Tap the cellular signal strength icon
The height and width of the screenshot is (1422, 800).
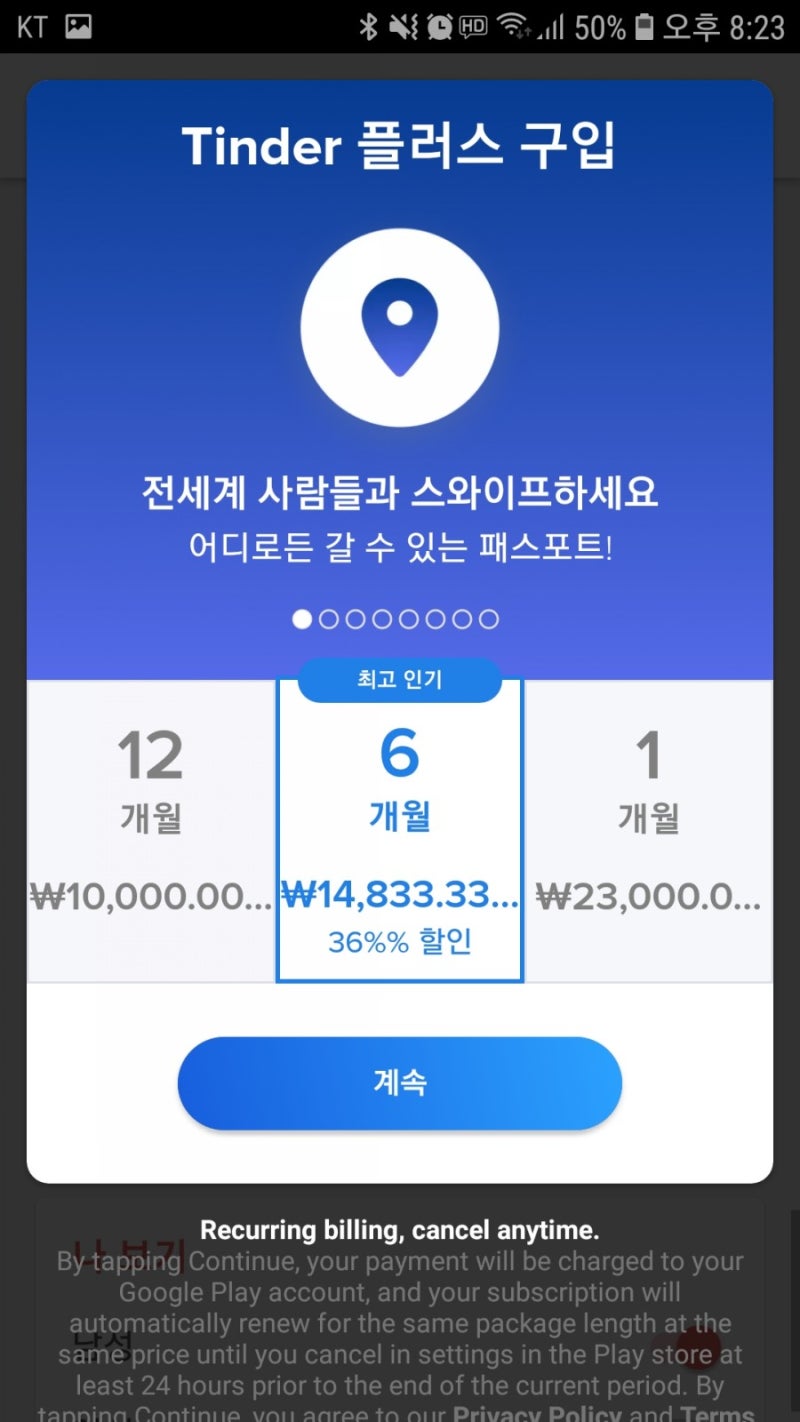[552, 26]
